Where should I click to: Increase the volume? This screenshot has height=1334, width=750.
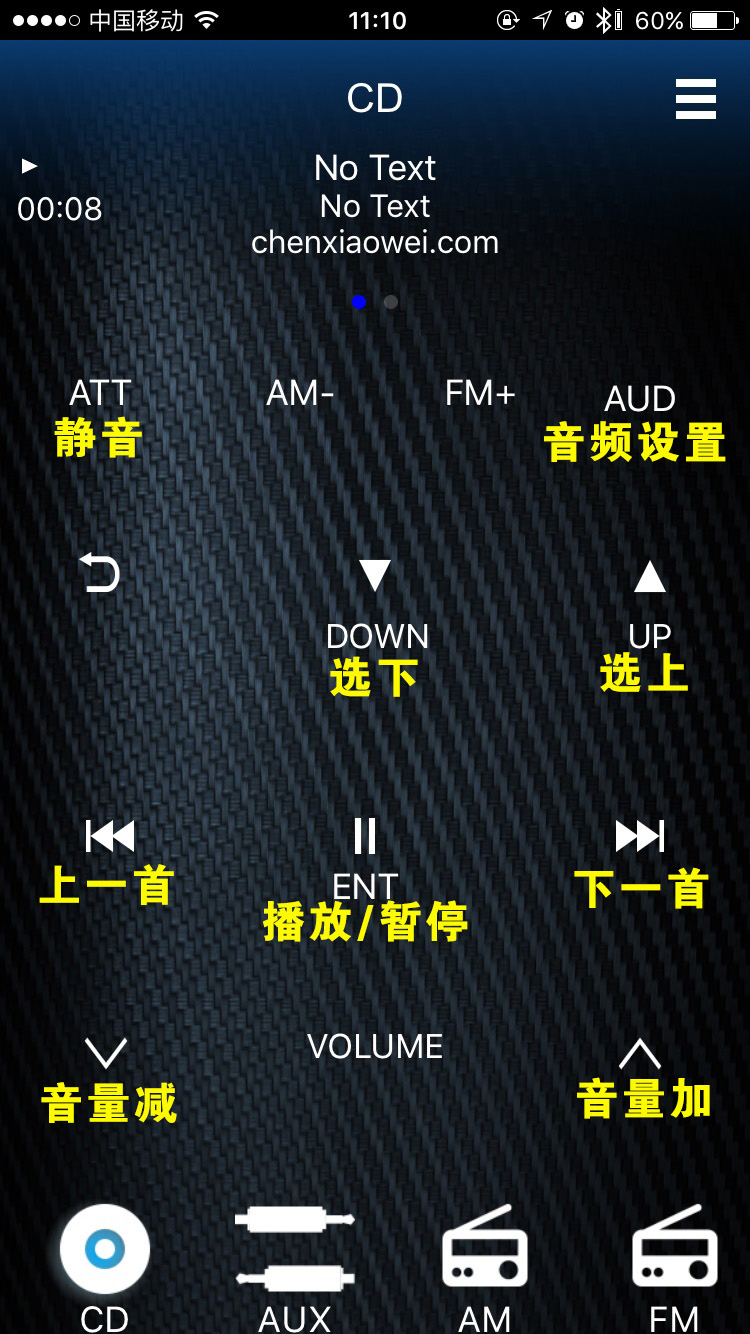640,1053
